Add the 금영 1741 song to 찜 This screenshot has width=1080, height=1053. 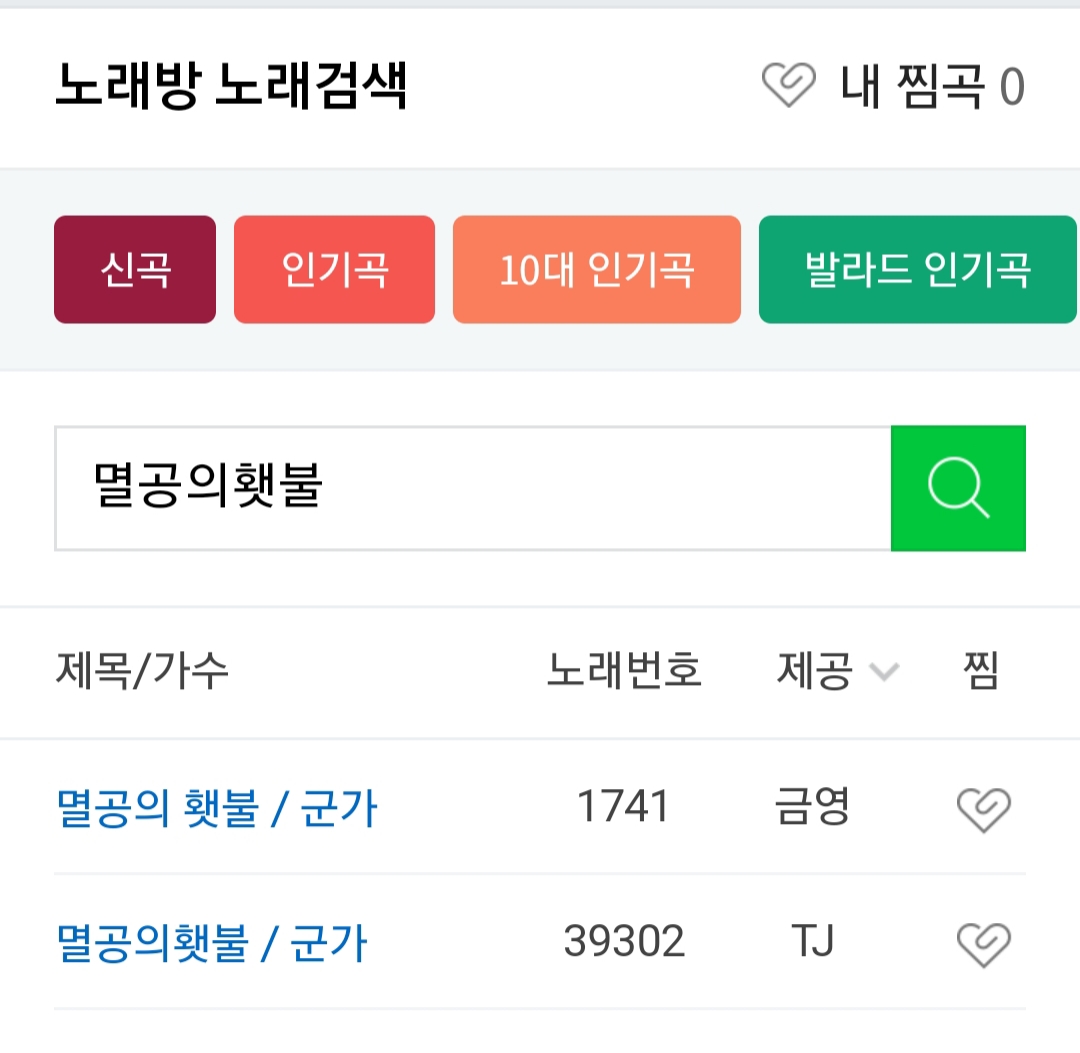point(983,808)
